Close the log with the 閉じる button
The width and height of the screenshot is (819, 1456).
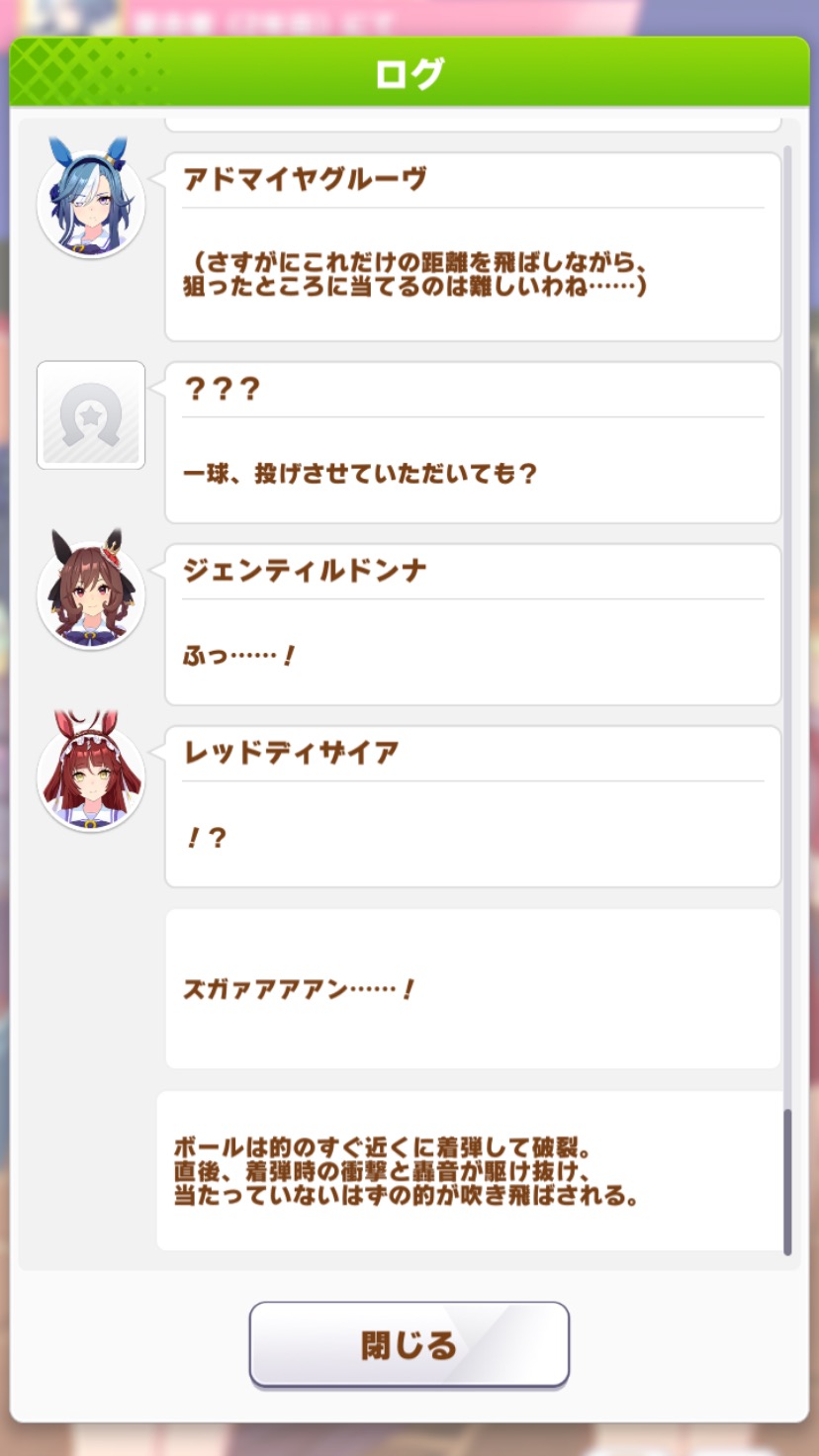point(409,1345)
